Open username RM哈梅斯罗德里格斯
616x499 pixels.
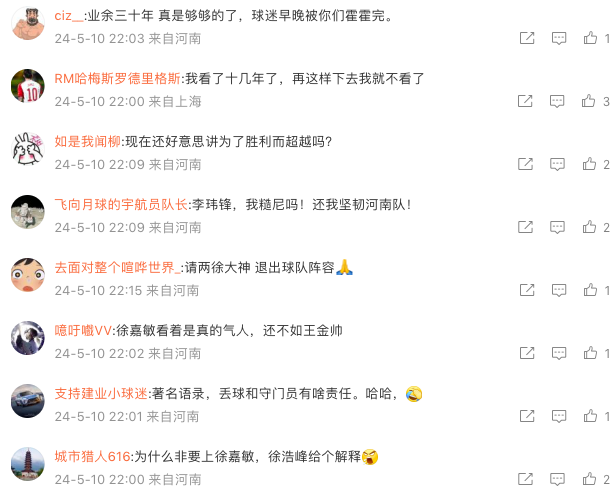tap(117, 77)
